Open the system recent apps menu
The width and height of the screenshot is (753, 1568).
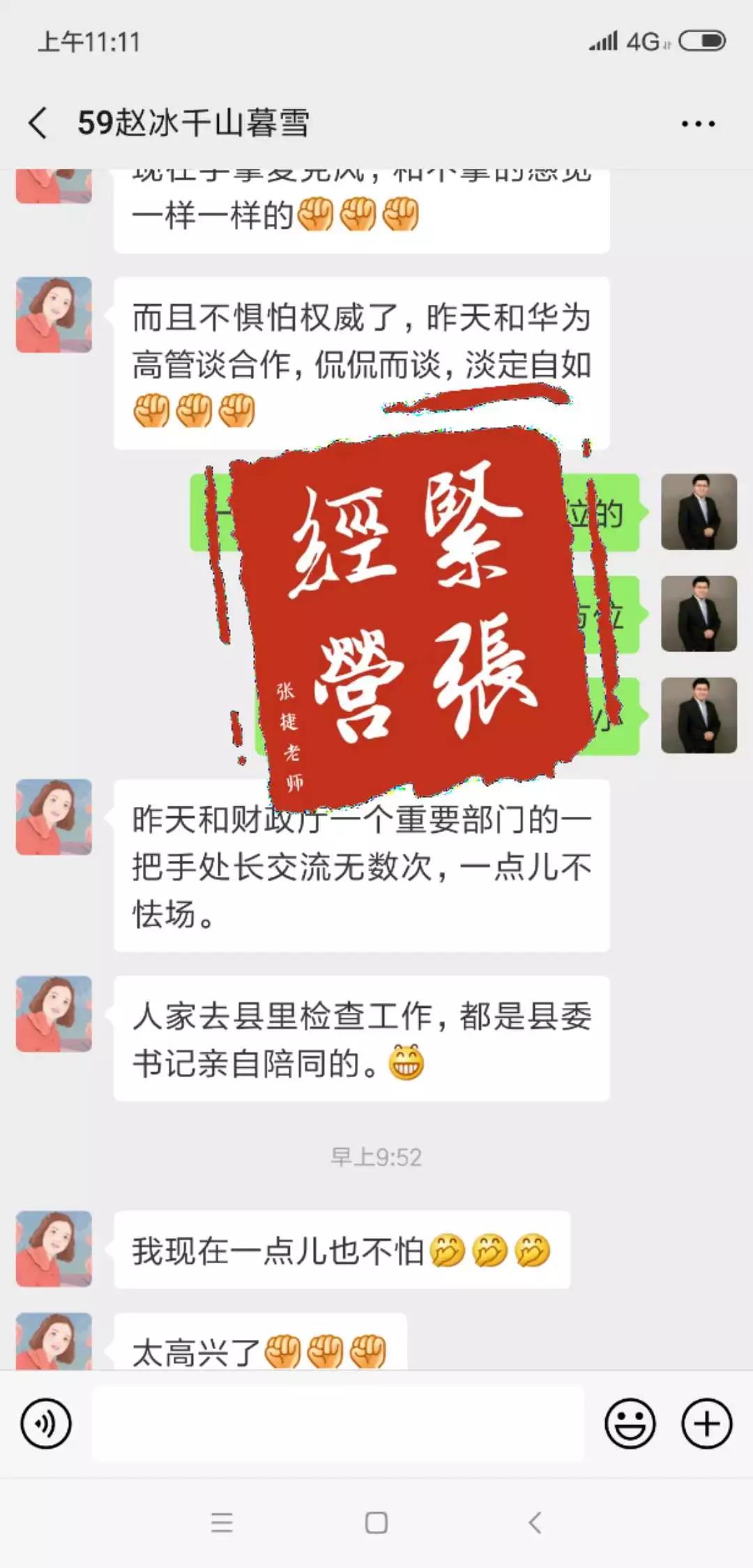222,1522
